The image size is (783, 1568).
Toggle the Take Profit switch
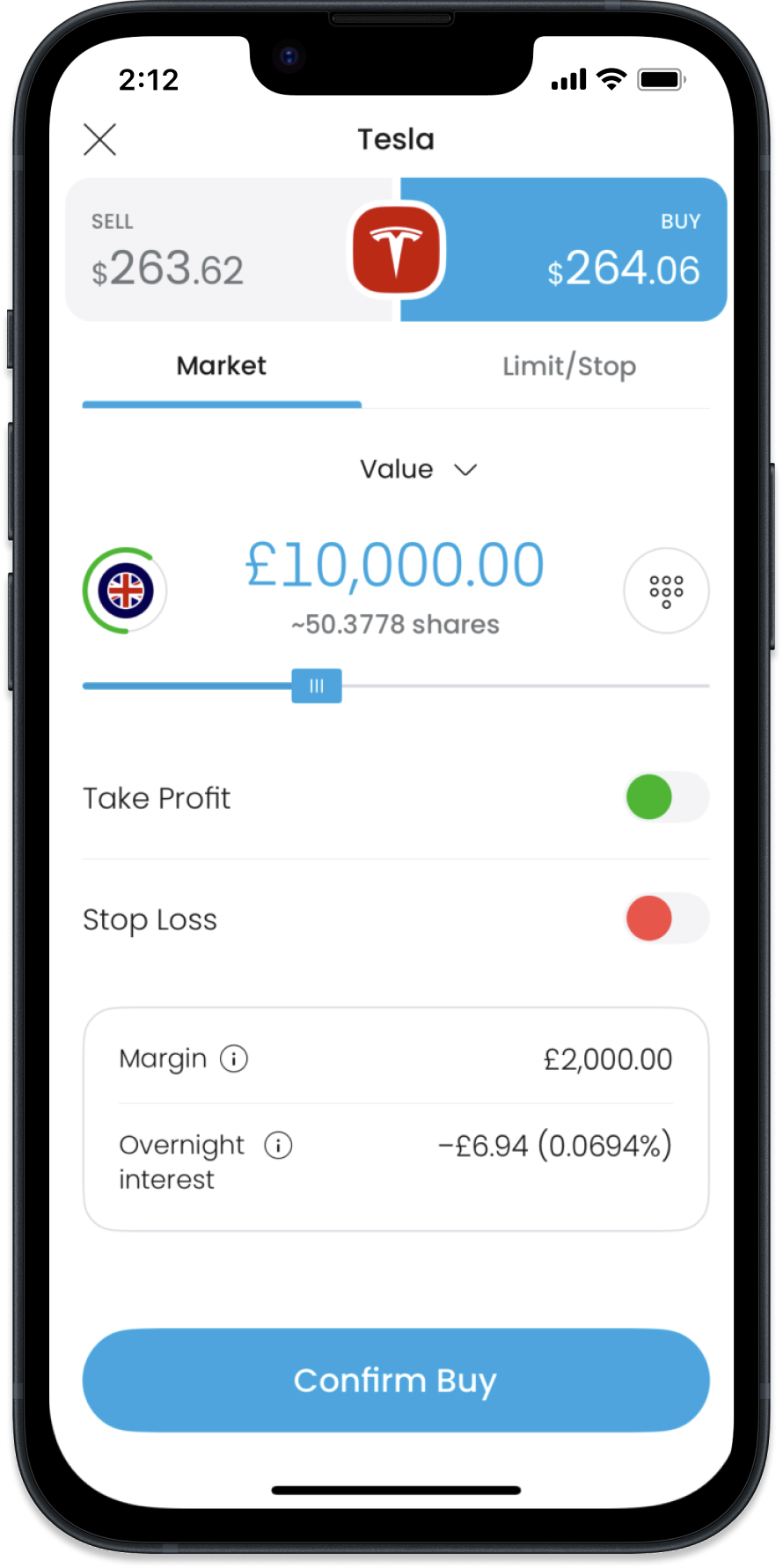[x=667, y=797]
